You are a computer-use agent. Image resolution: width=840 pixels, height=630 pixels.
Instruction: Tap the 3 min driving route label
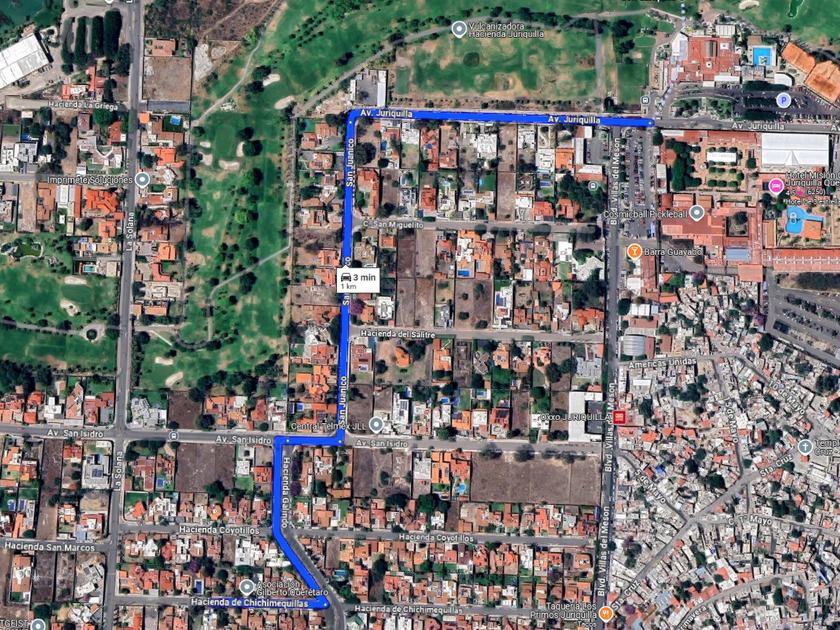point(358,280)
